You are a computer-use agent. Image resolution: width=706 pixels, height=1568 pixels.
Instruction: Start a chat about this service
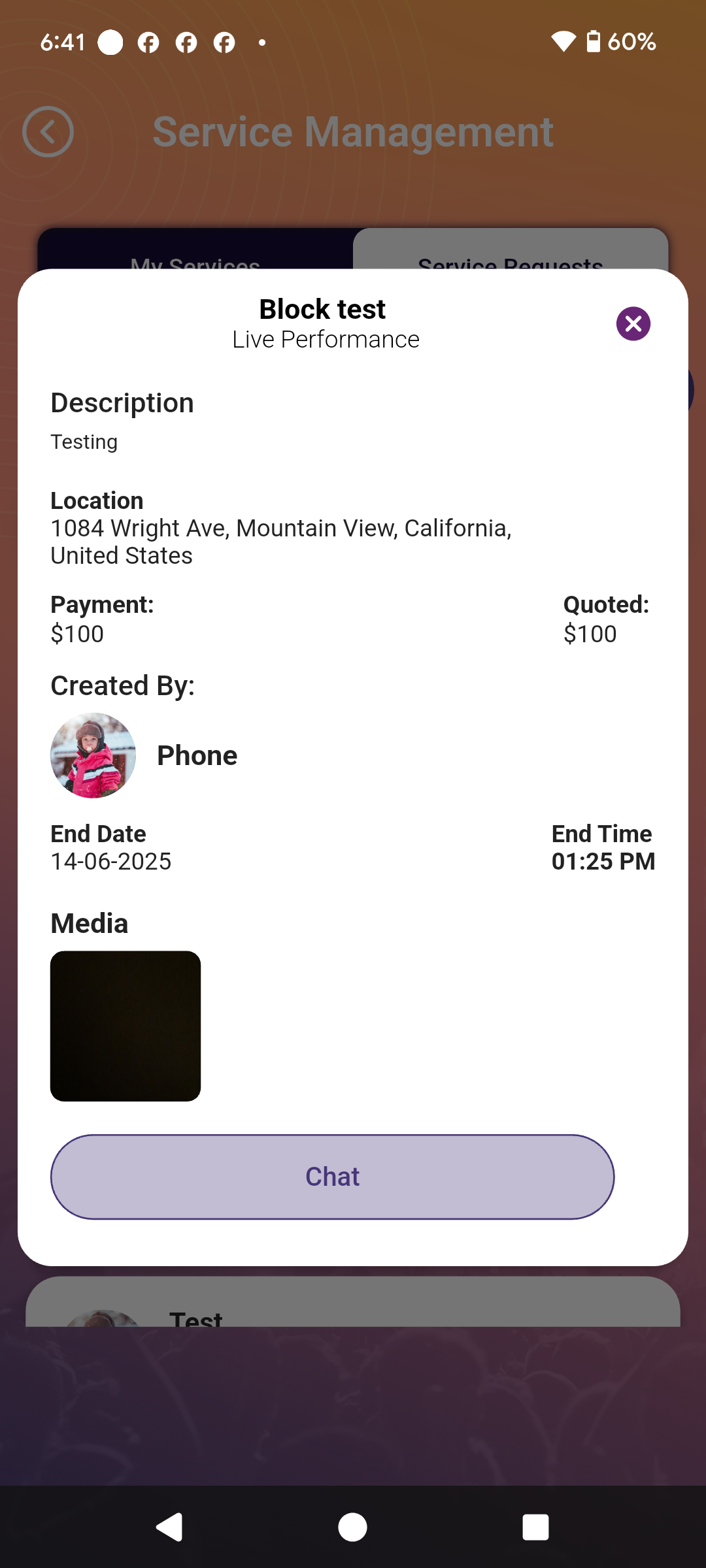click(332, 1177)
